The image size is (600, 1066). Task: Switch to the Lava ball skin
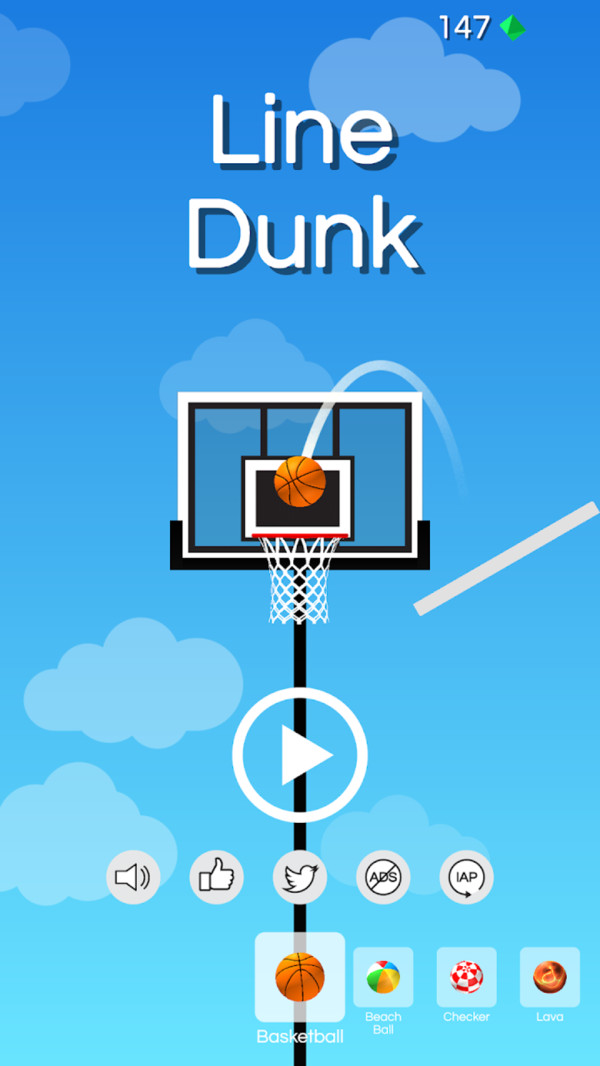(x=549, y=977)
